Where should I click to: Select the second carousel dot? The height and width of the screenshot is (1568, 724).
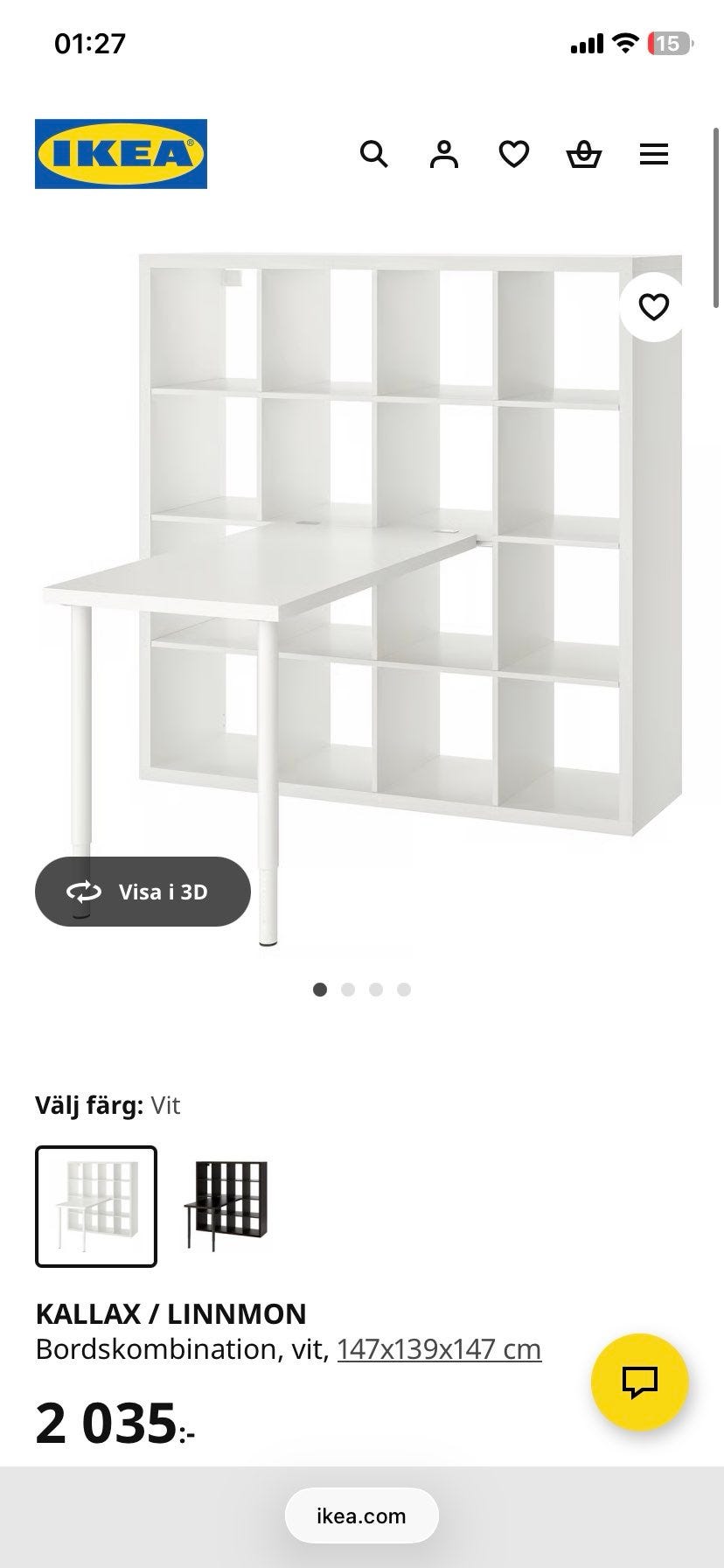(348, 990)
